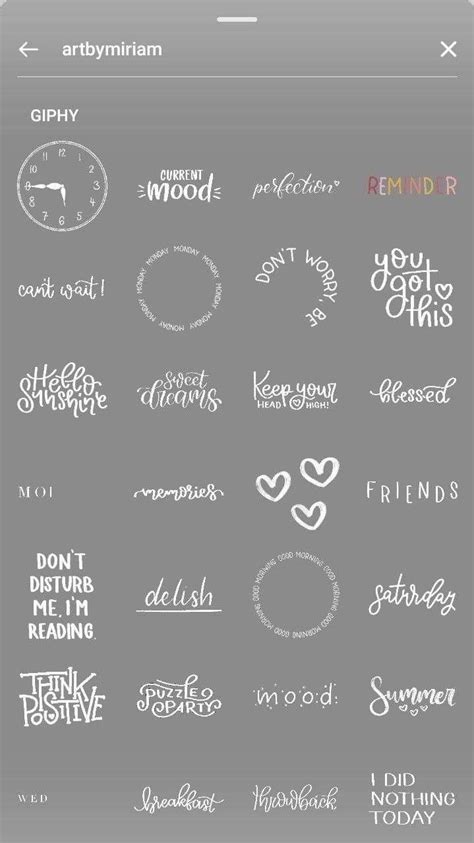Pick the Friends sticker
This screenshot has width=474, height=843.
pyautogui.click(x=412, y=492)
